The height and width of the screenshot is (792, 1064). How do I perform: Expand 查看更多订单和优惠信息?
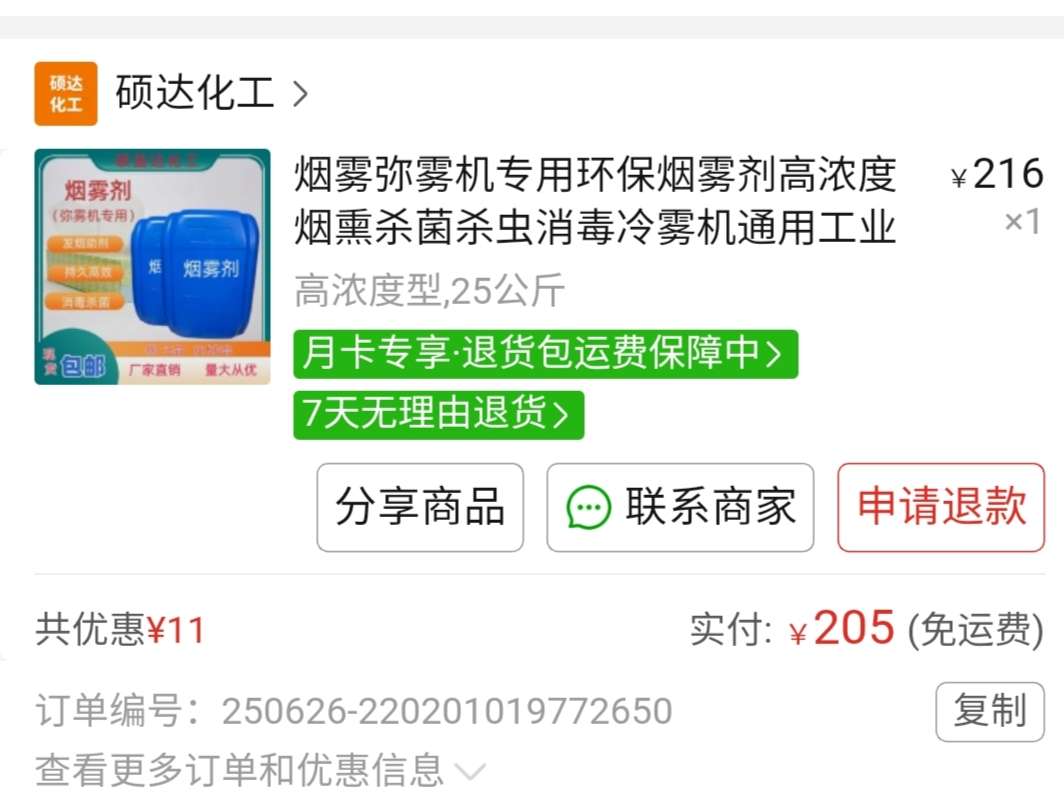point(260,770)
